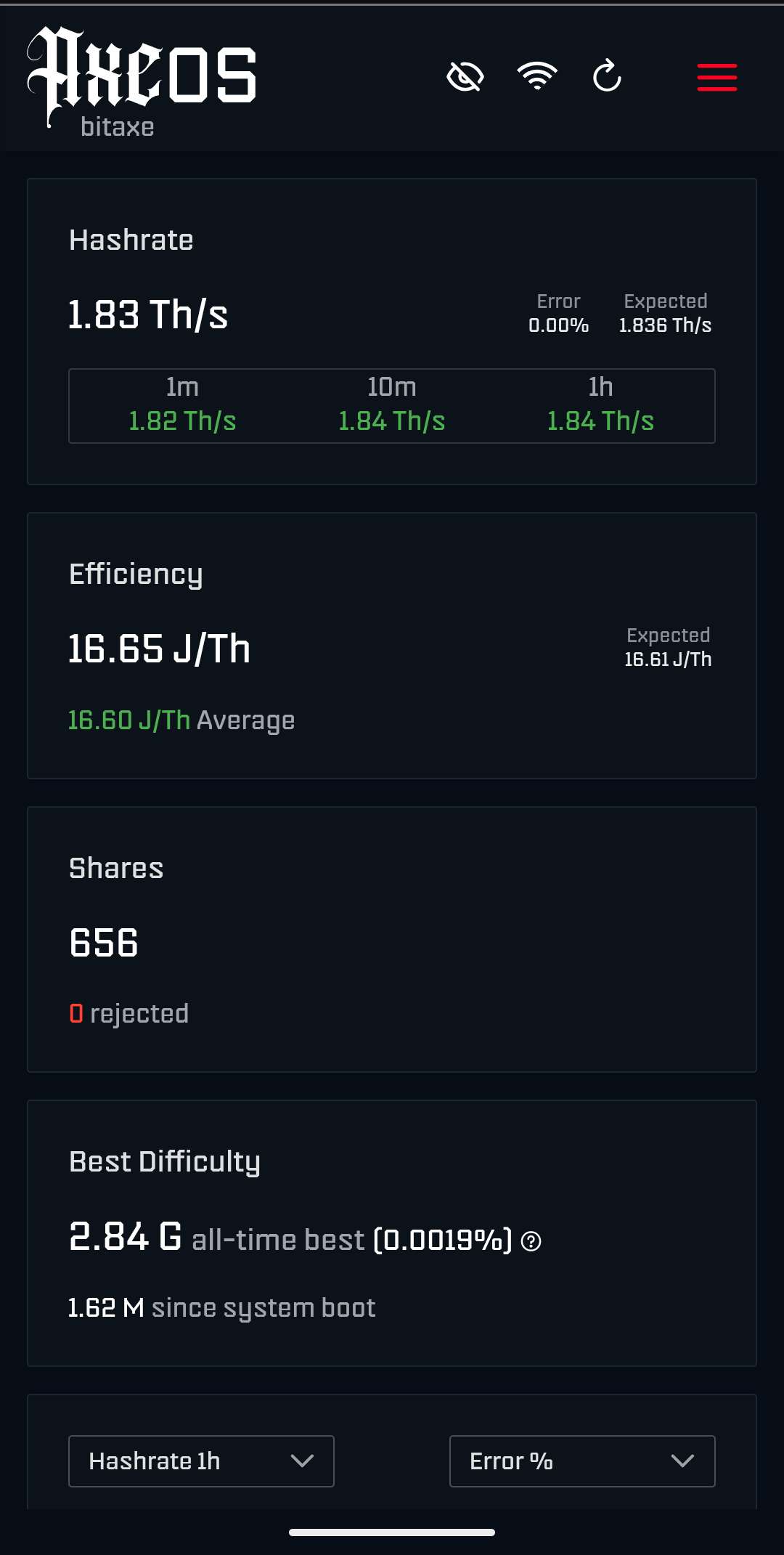The width and height of the screenshot is (784, 1555).
Task: Open the red hamburger menu
Action: [x=716, y=77]
